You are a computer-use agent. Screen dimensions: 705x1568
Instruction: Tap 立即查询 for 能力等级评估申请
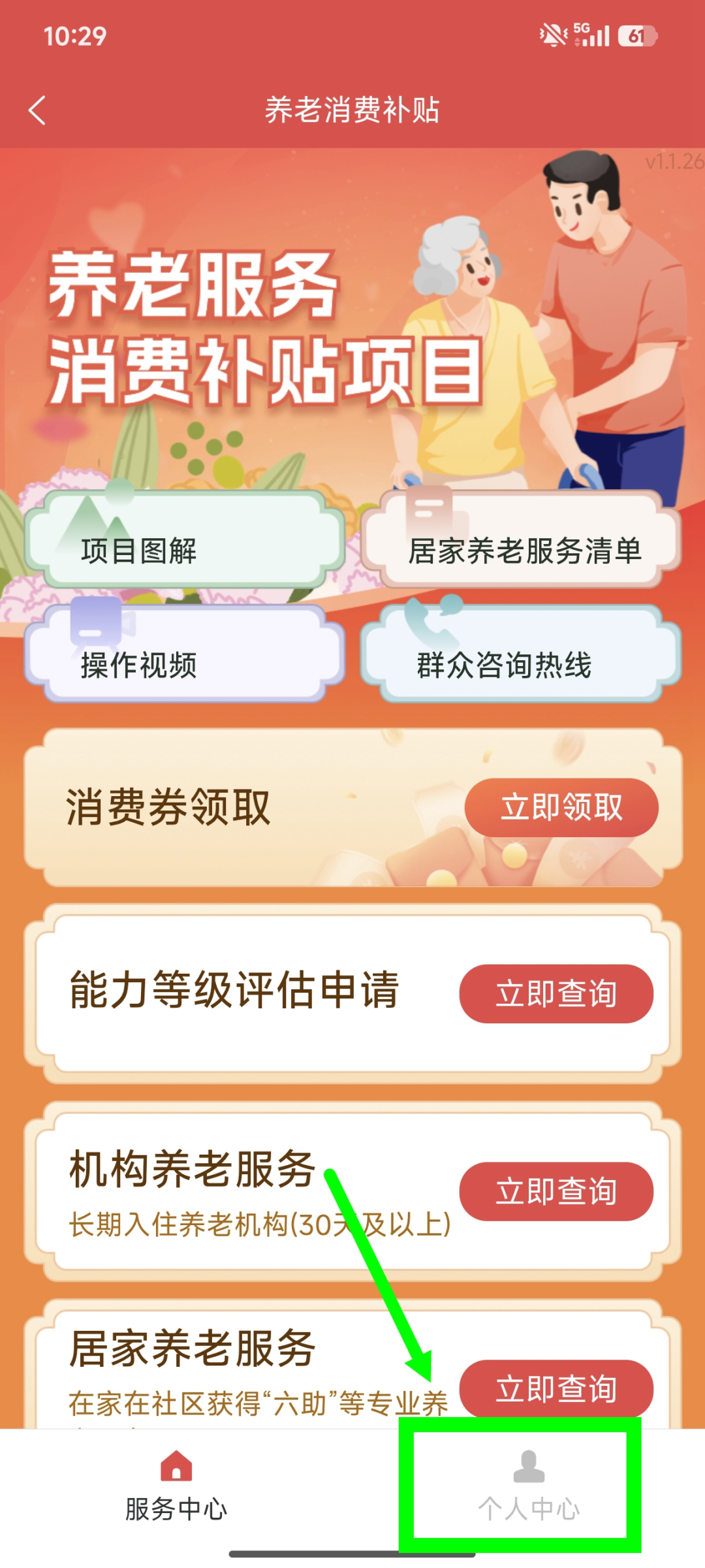point(556,993)
